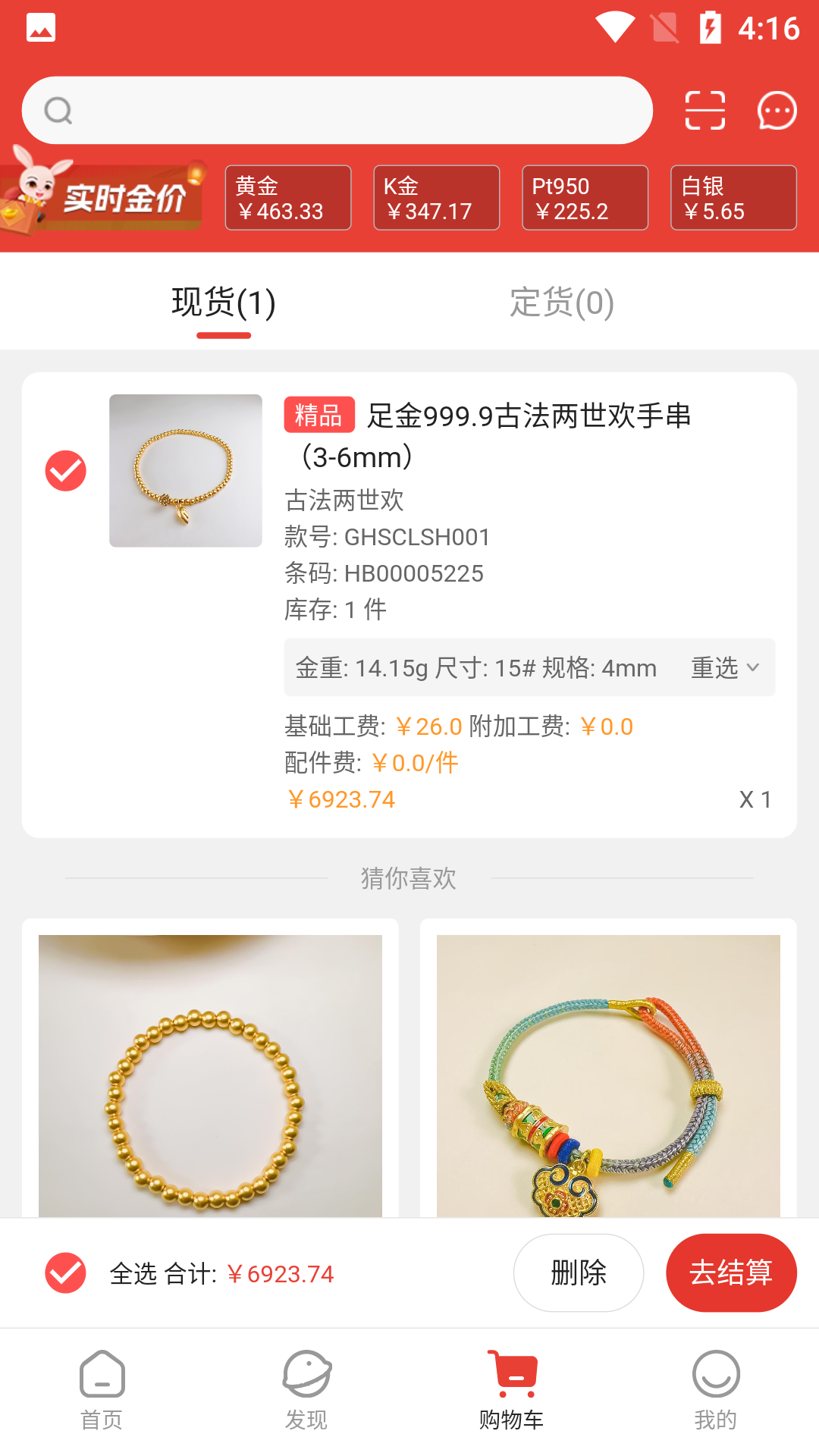Tap the search magnifier icon
819x1456 pixels.
coord(58,109)
